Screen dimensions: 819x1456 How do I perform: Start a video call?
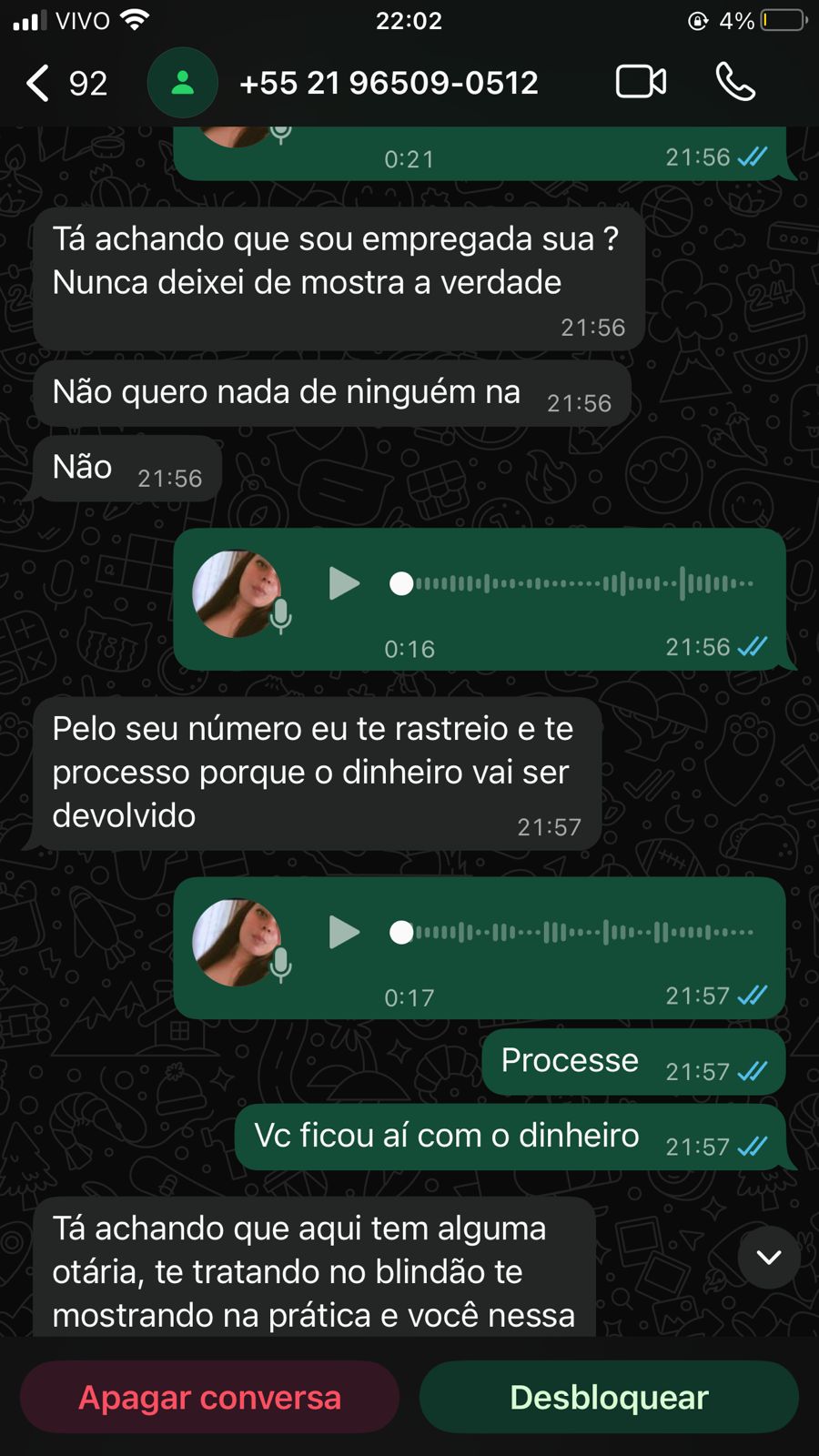(641, 82)
